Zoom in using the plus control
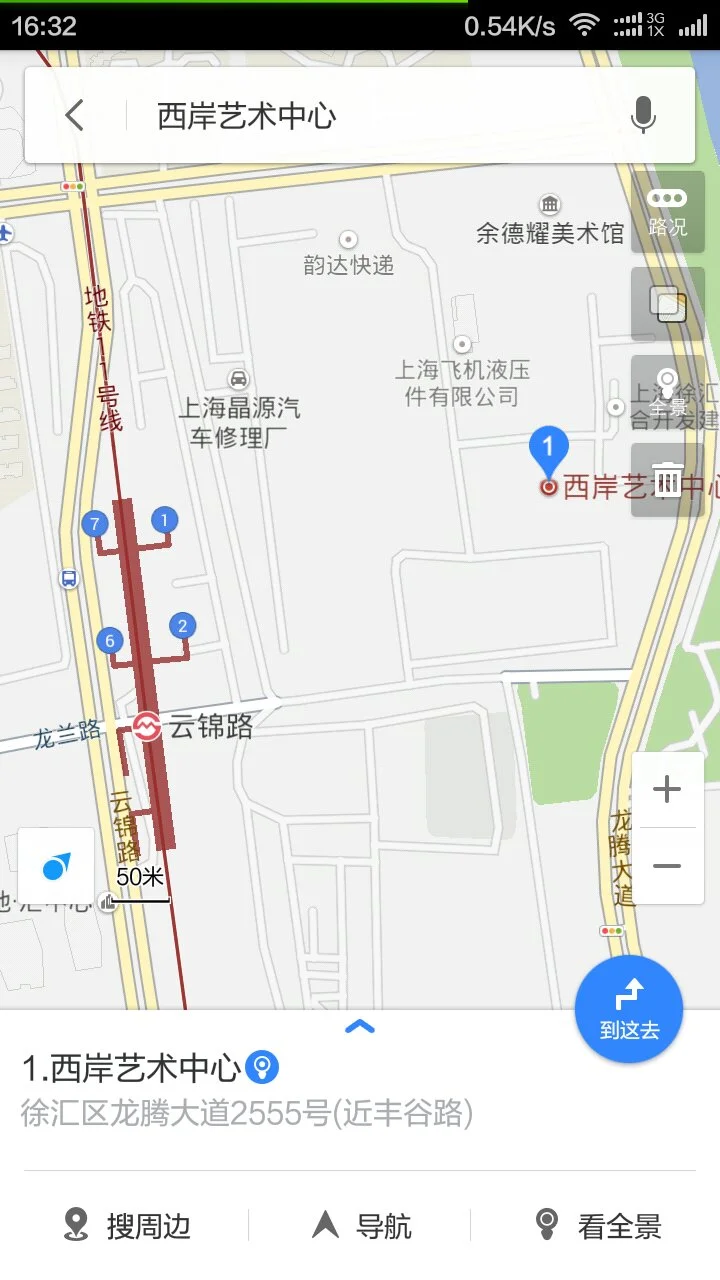 click(x=666, y=789)
